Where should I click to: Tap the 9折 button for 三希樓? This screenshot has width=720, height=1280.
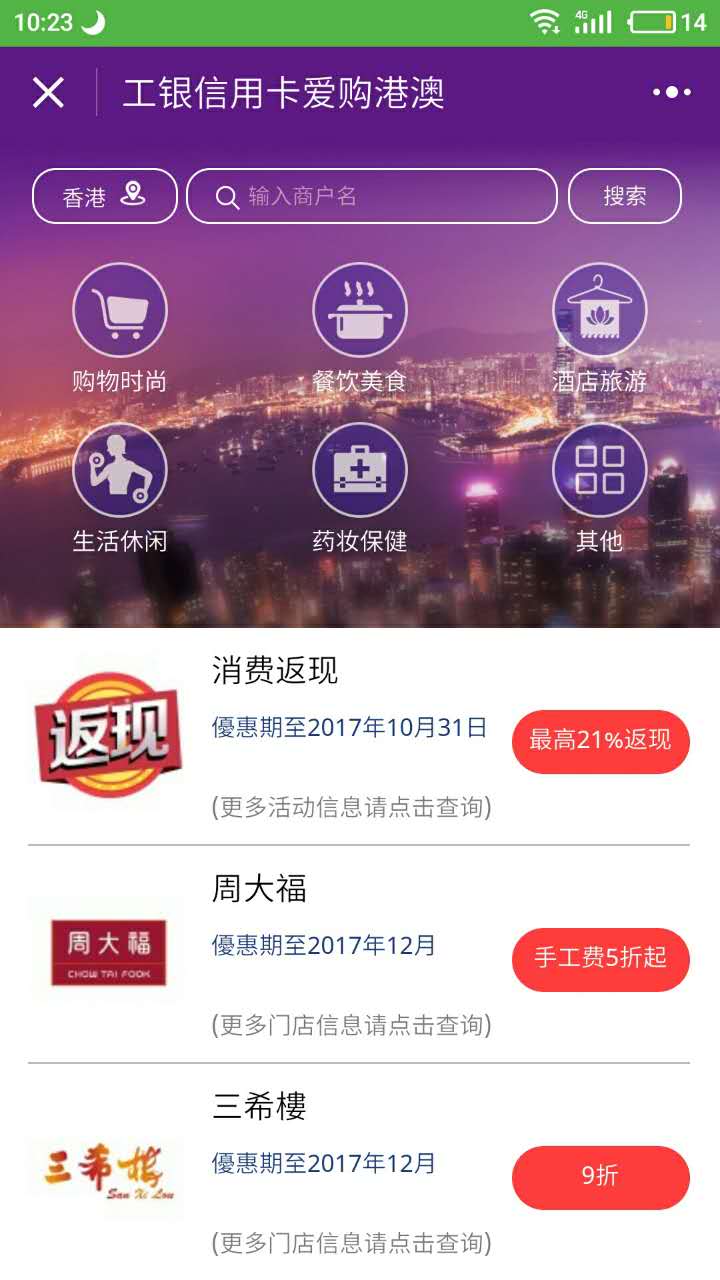[x=600, y=1177]
